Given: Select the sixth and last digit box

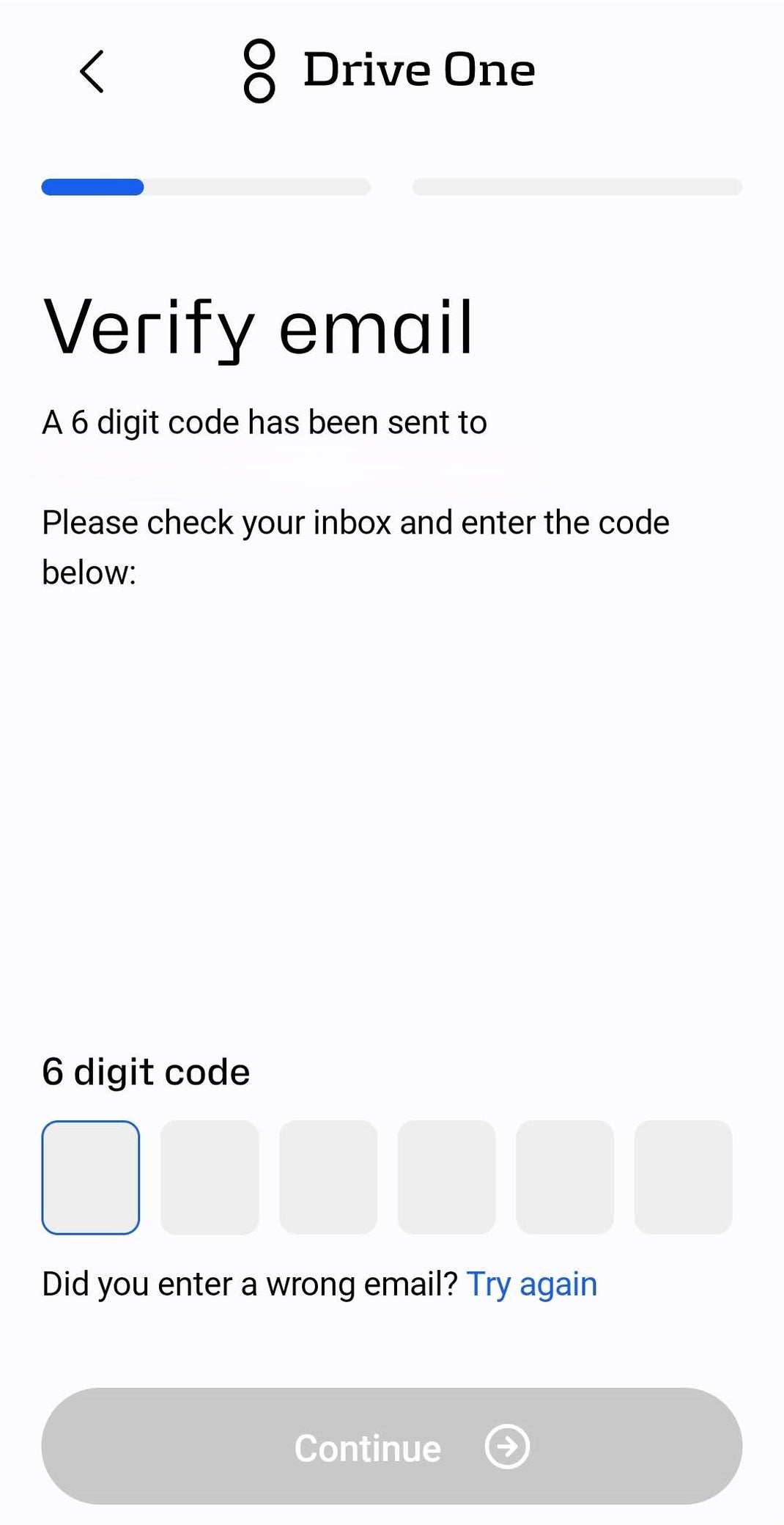Looking at the screenshot, I should (683, 1177).
